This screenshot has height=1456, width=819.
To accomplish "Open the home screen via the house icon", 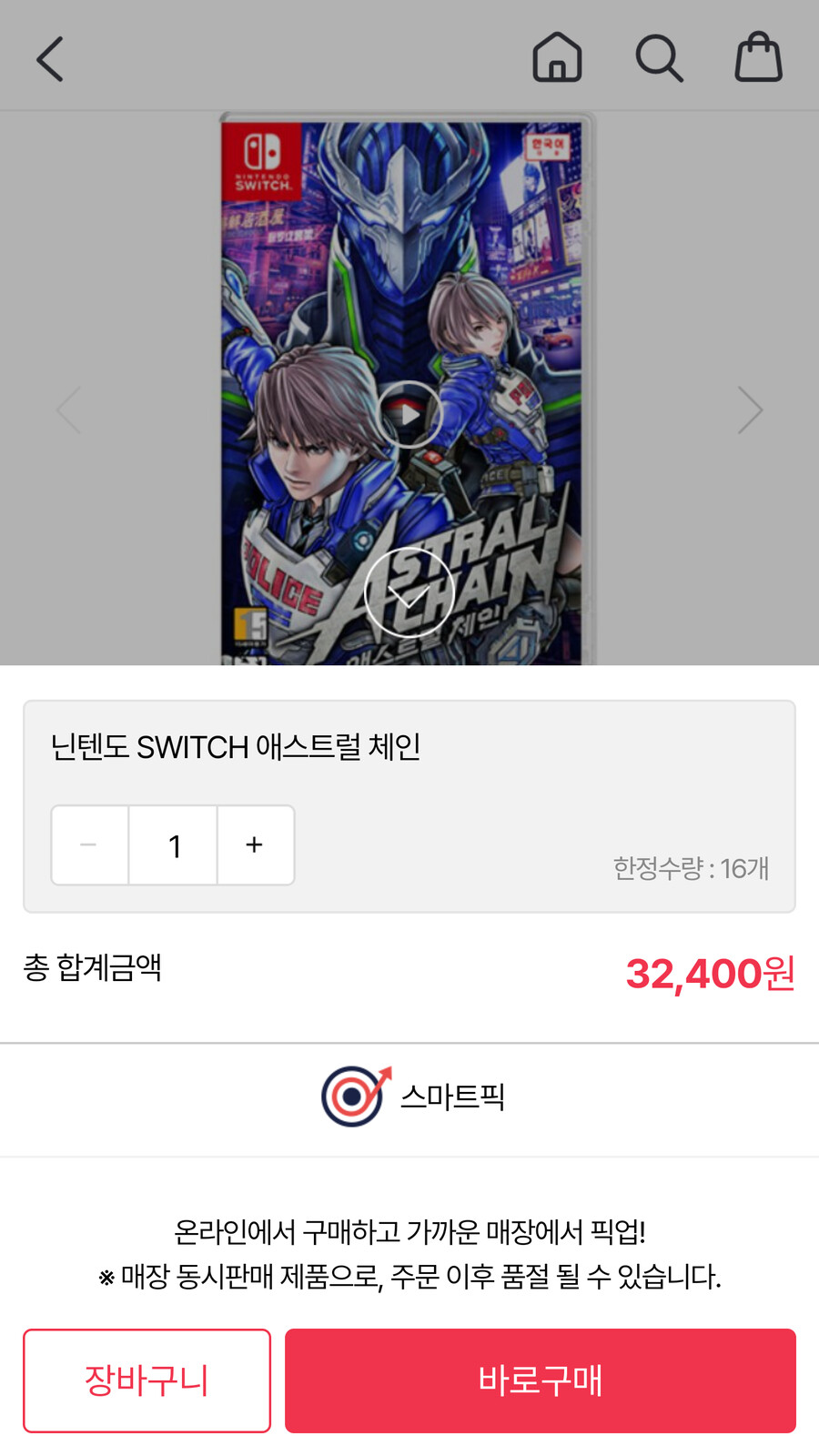I will pyautogui.click(x=558, y=56).
